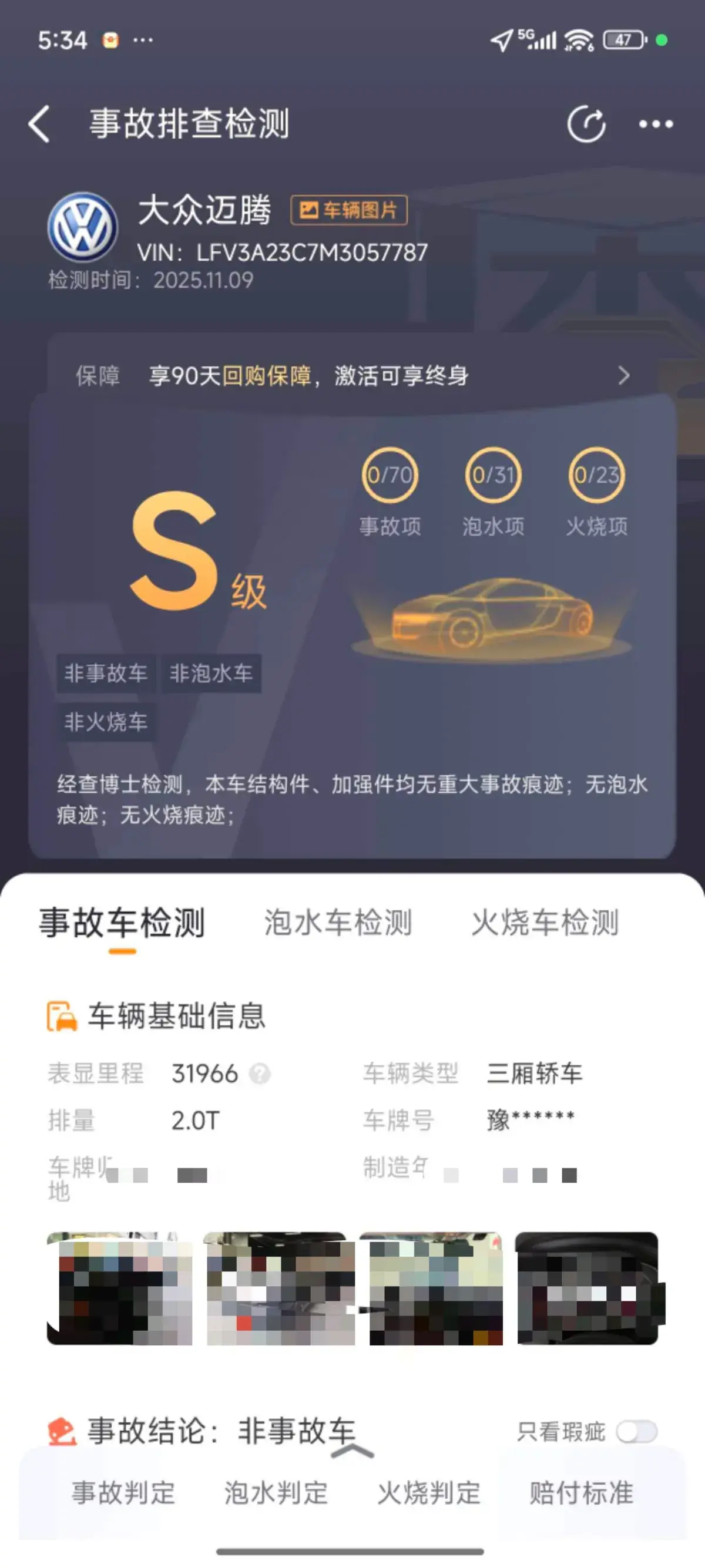Open the three-dot overflow menu
Screen dimensions: 705x1568
(656, 124)
